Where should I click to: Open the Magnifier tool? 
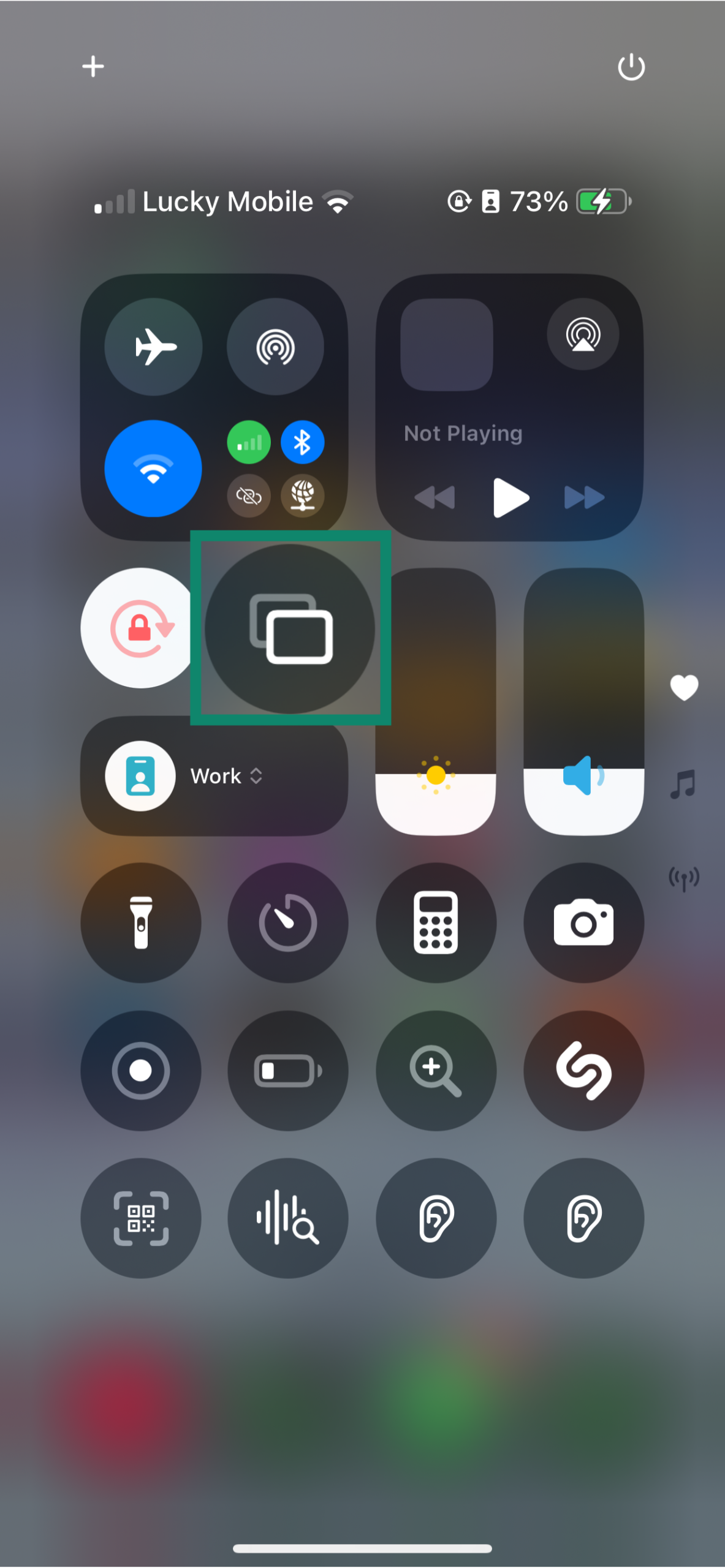coord(436,1070)
